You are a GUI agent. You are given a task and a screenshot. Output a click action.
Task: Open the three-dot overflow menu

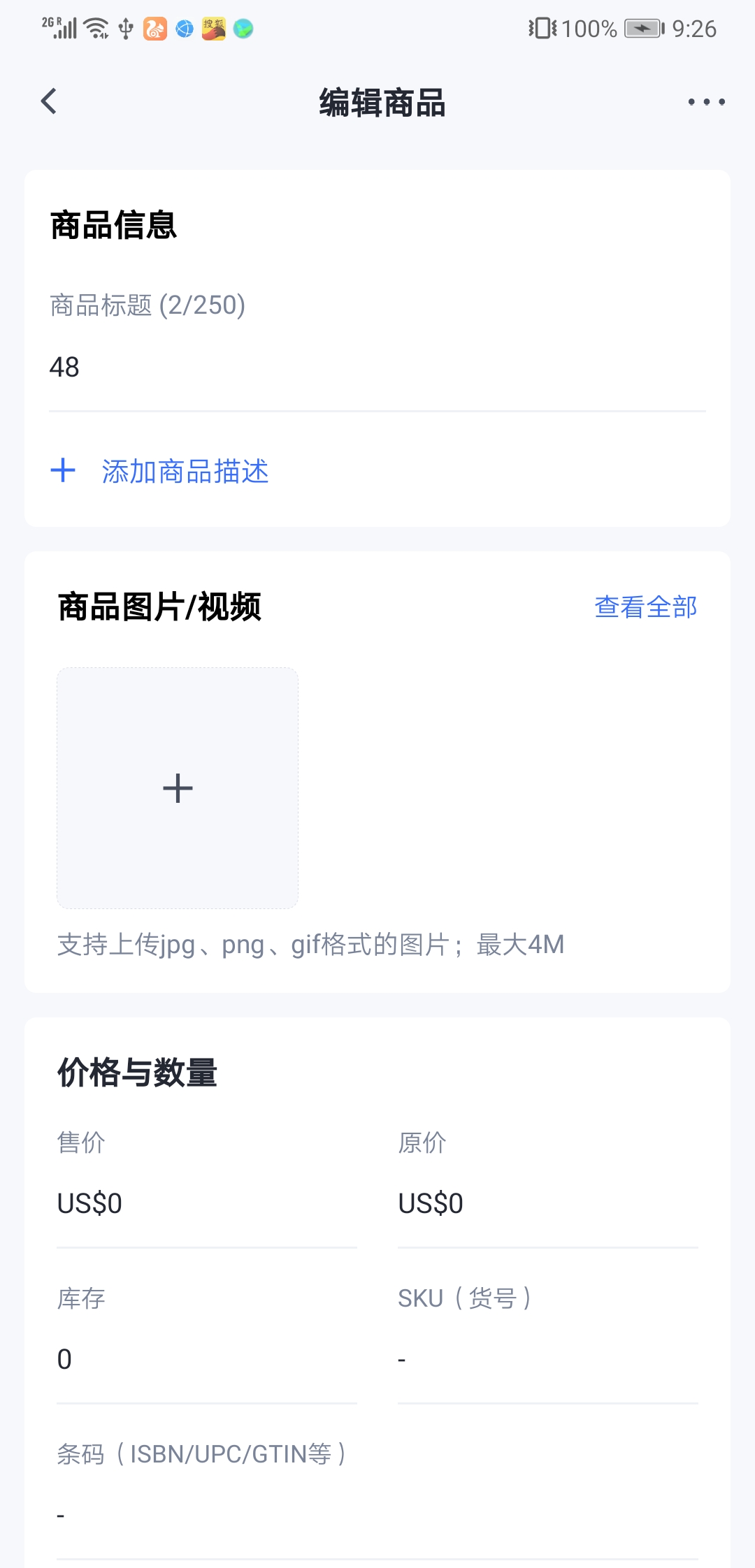(706, 102)
